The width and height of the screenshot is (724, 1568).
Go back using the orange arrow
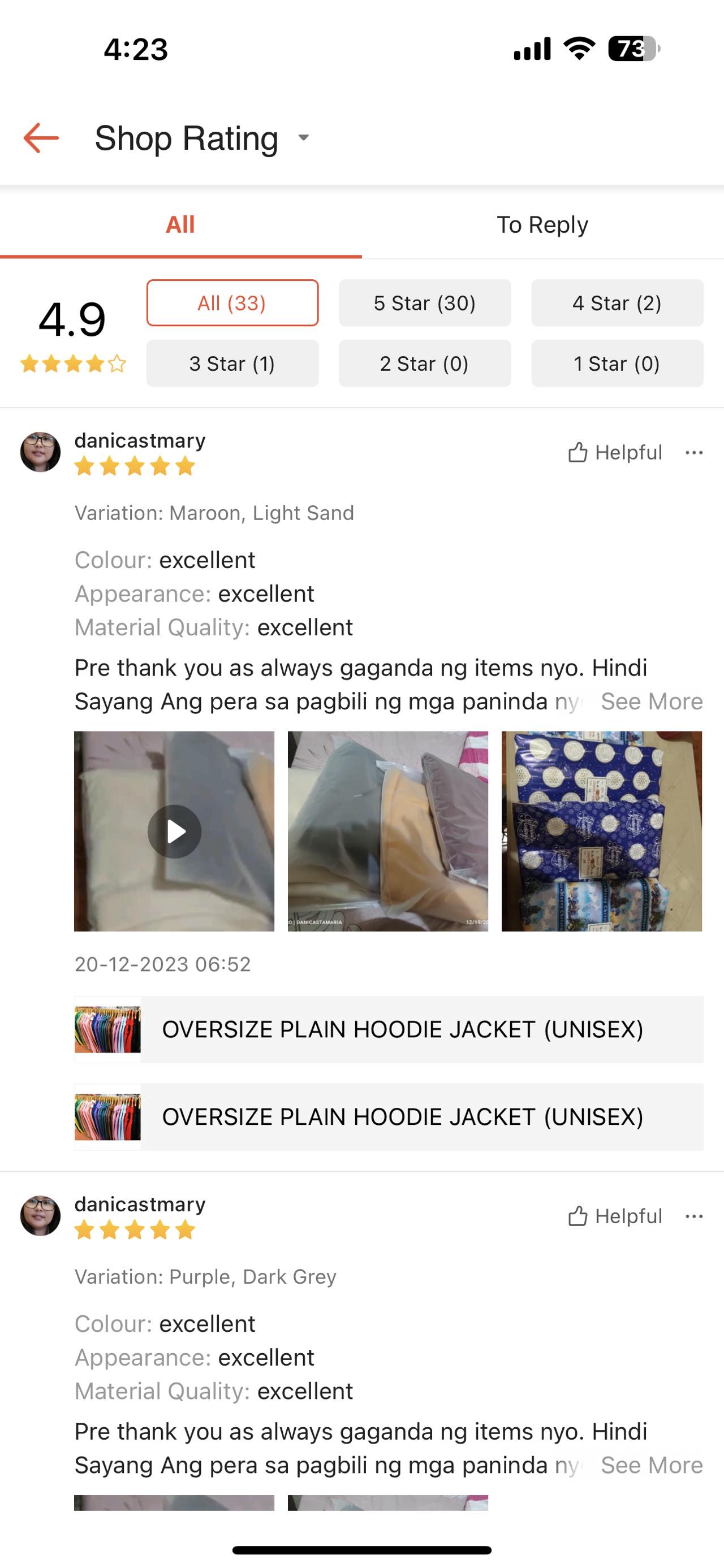(x=41, y=138)
